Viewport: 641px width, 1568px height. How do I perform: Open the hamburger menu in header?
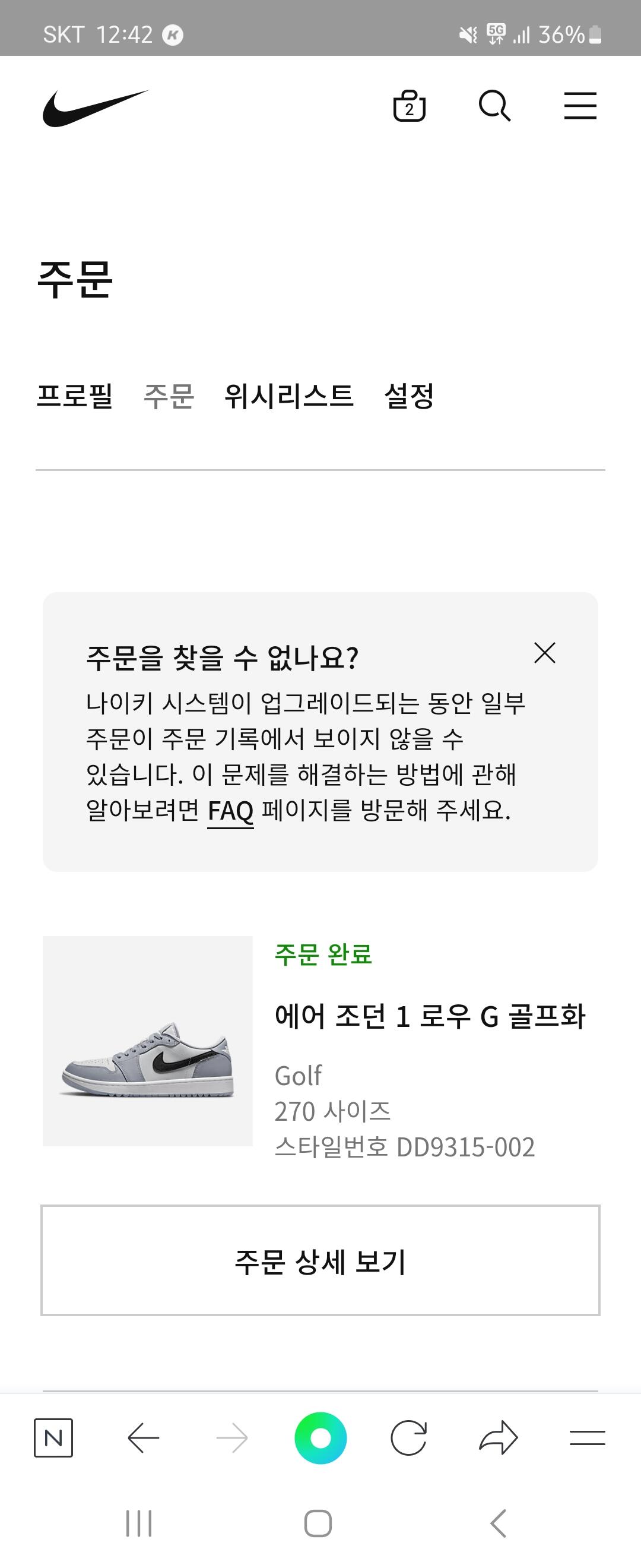(x=580, y=106)
